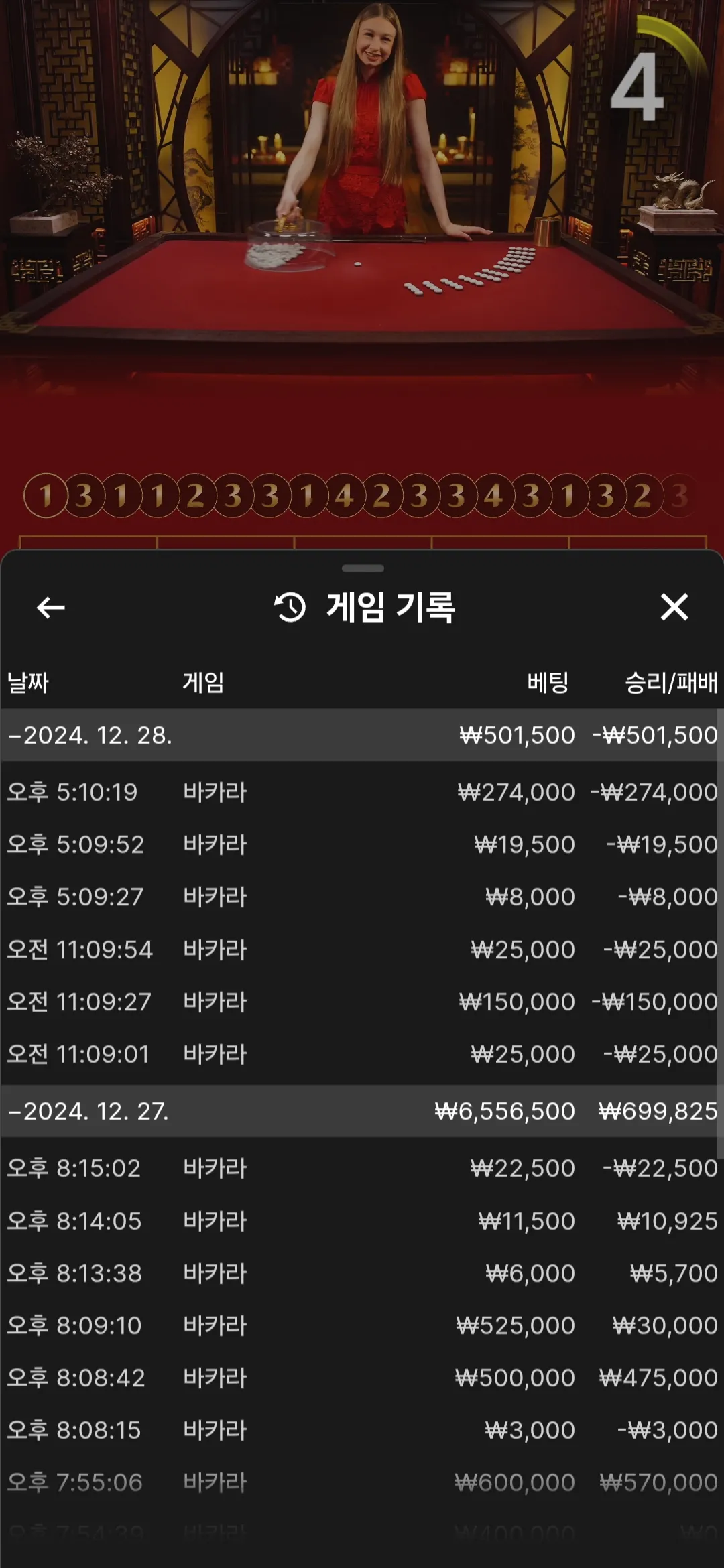724x1568 pixels.
Task: Go back from the 게임 기록 panel
Action: tap(51, 608)
